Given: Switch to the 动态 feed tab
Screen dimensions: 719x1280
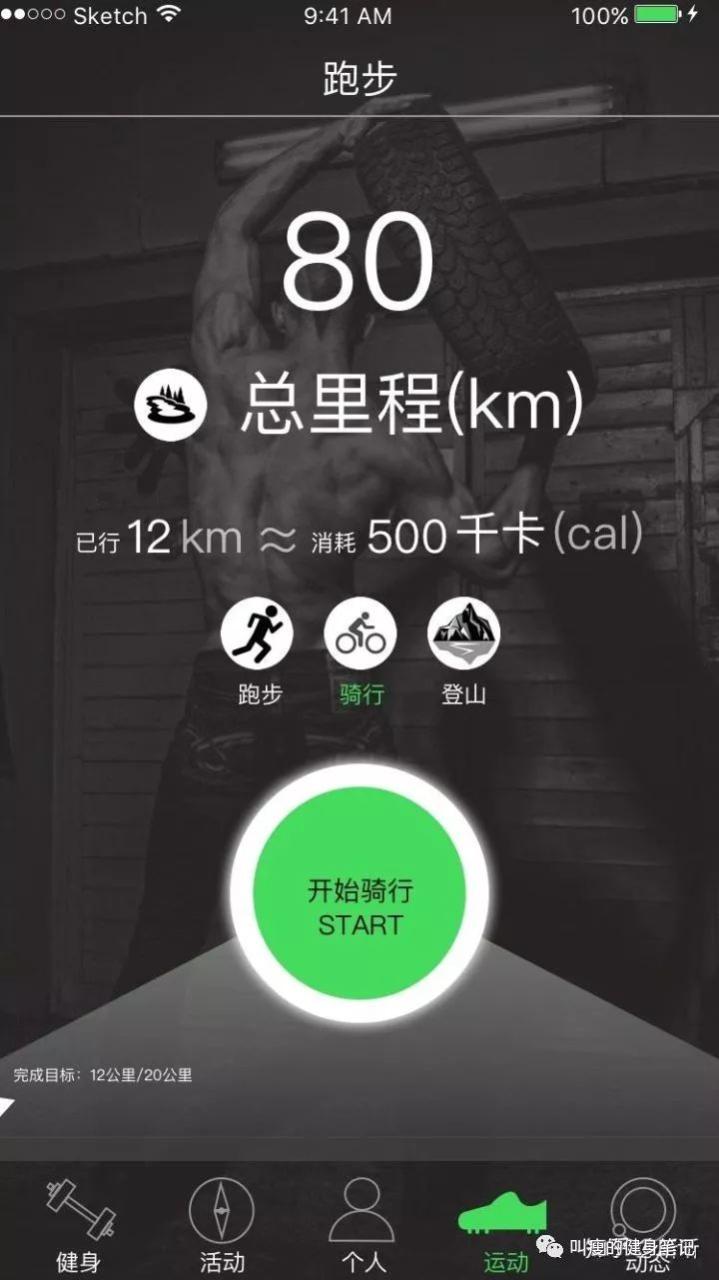Looking at the screenshot, I should (644, 1226).
